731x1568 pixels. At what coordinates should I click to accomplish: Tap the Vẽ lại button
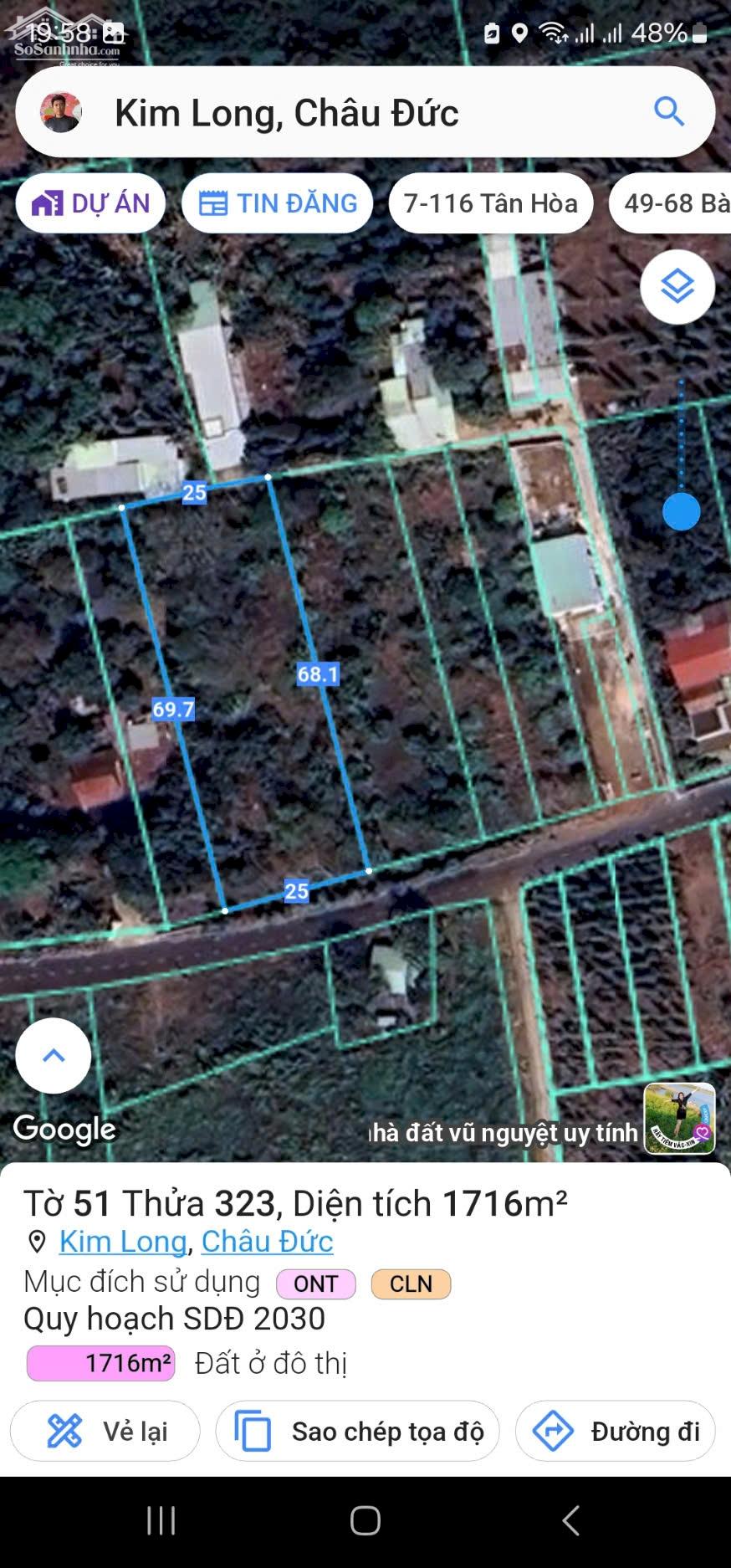[x=105, y=1432]
